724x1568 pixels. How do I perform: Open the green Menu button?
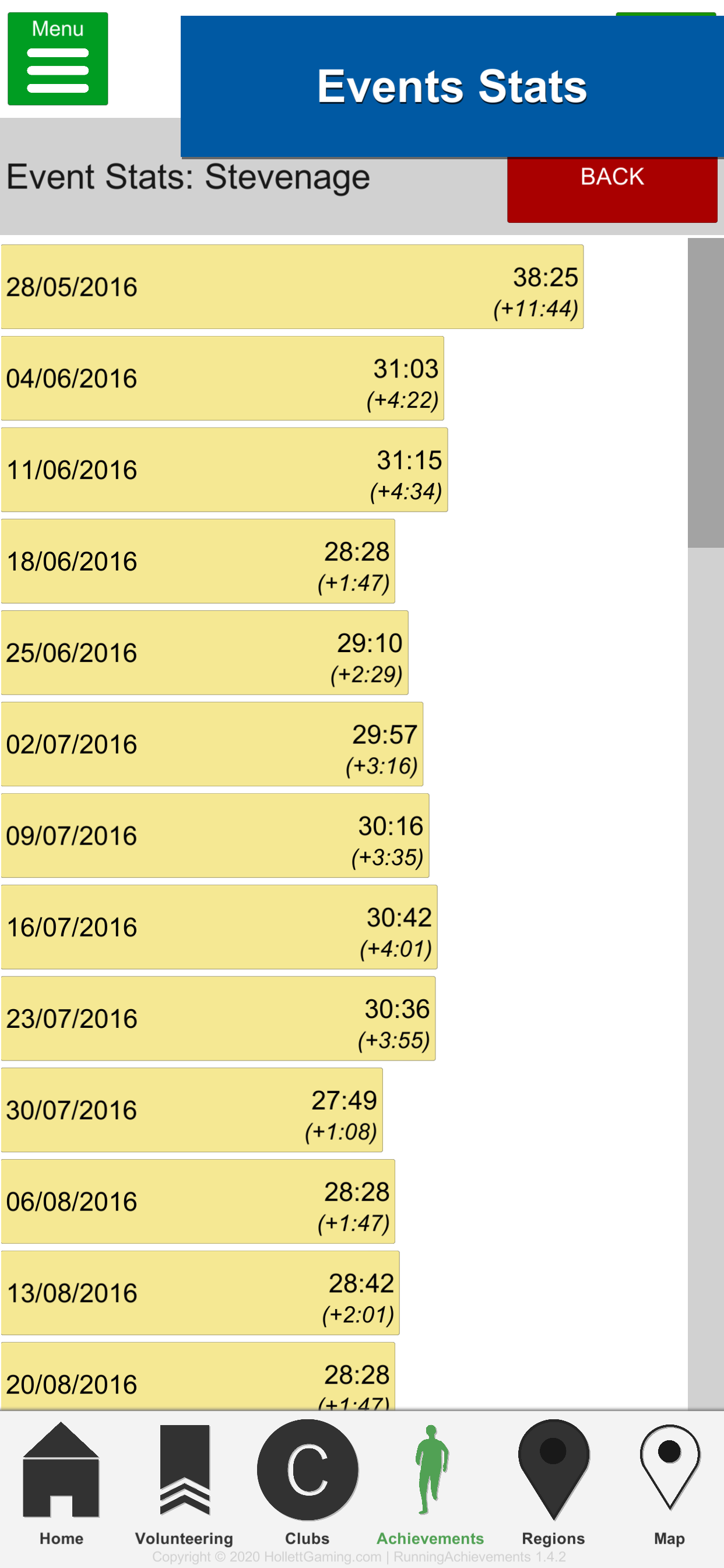pos(58,59)
